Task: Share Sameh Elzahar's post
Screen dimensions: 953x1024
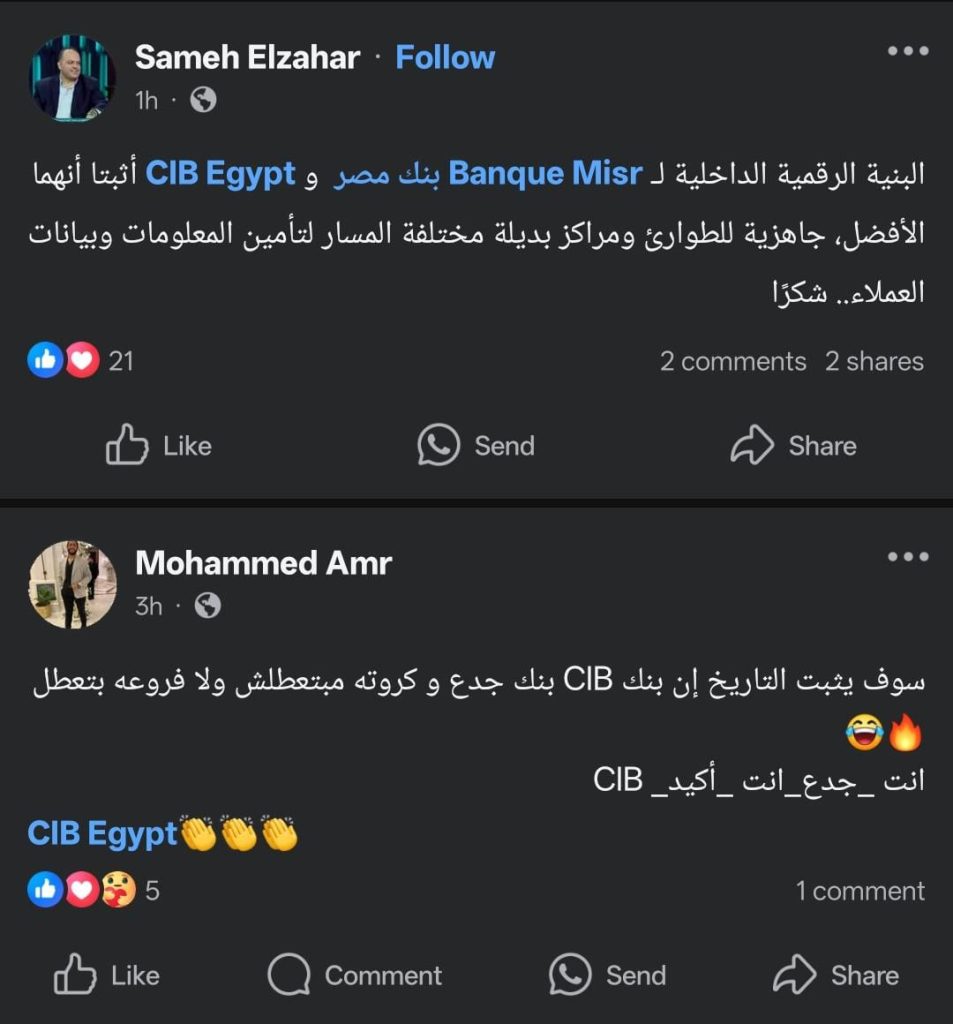Action: click(793, 446)
